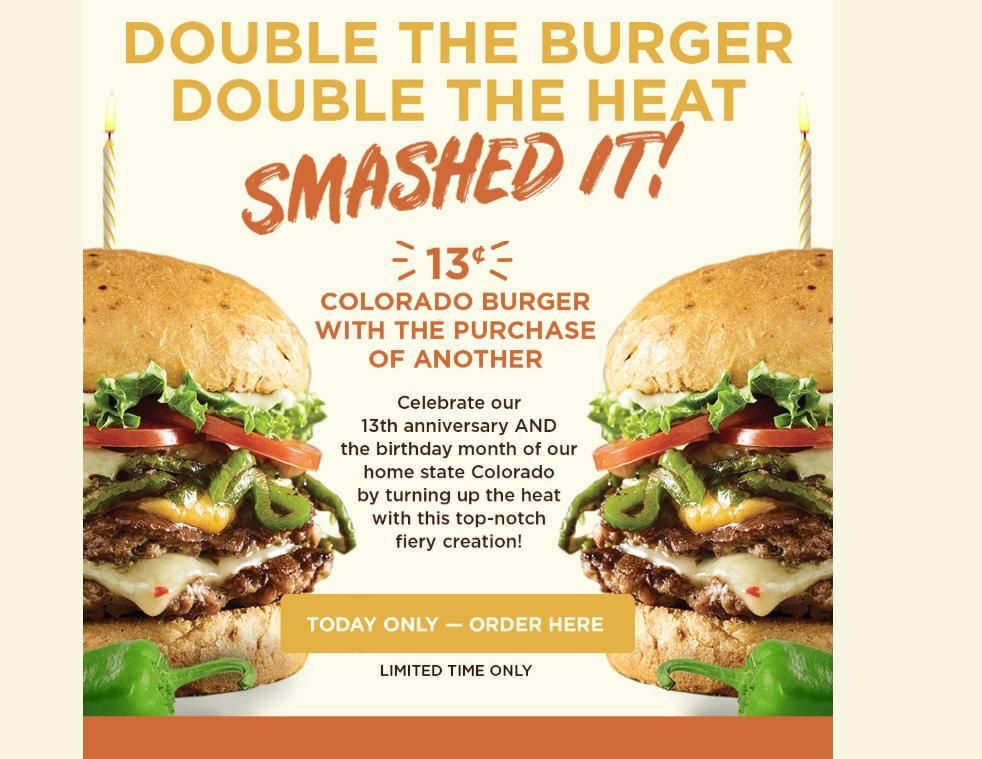Tap the Today Only Order Here button

[457, 624]
